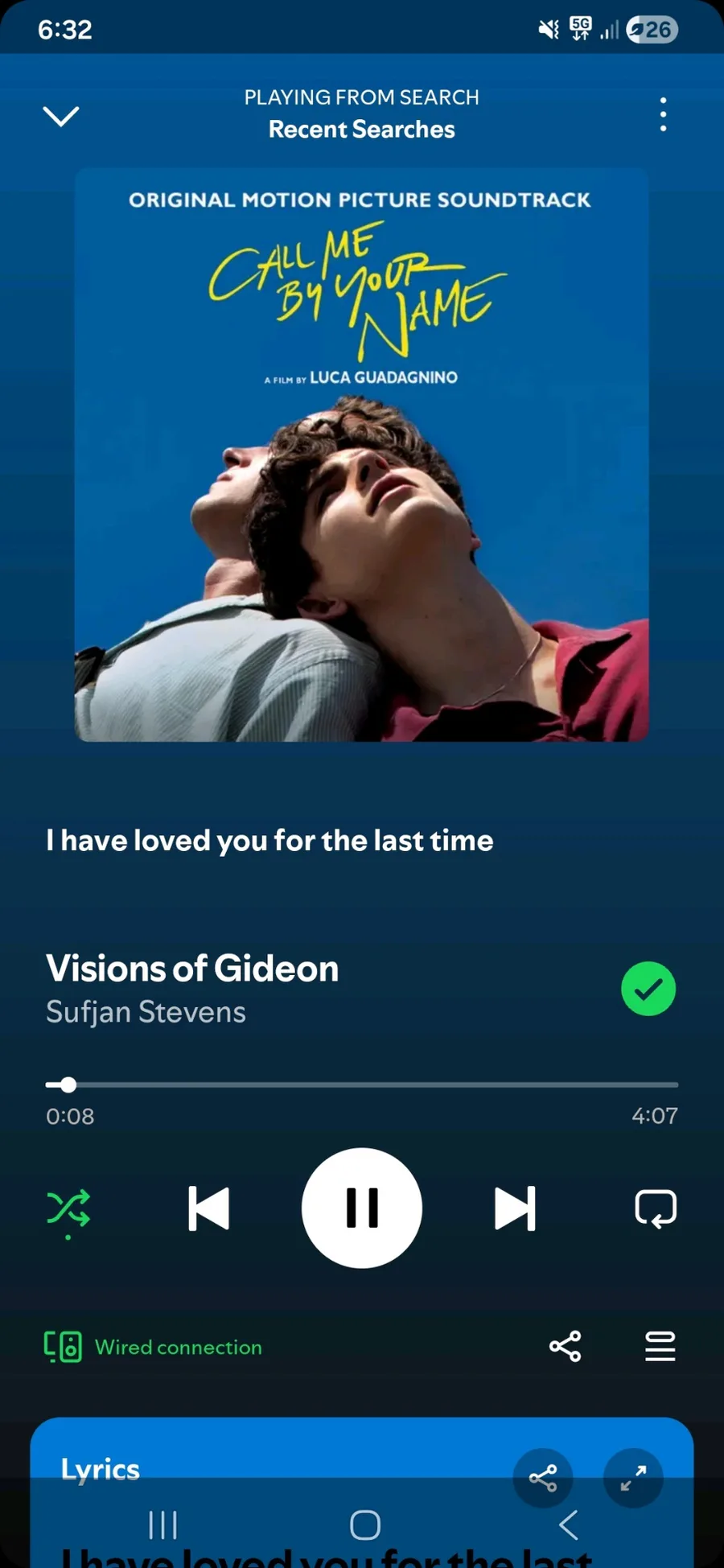The width and height of the screenshot is (724, 1568).
Task: Open the playback queue
Action: pyautogui.click(x=660, y=1346)
